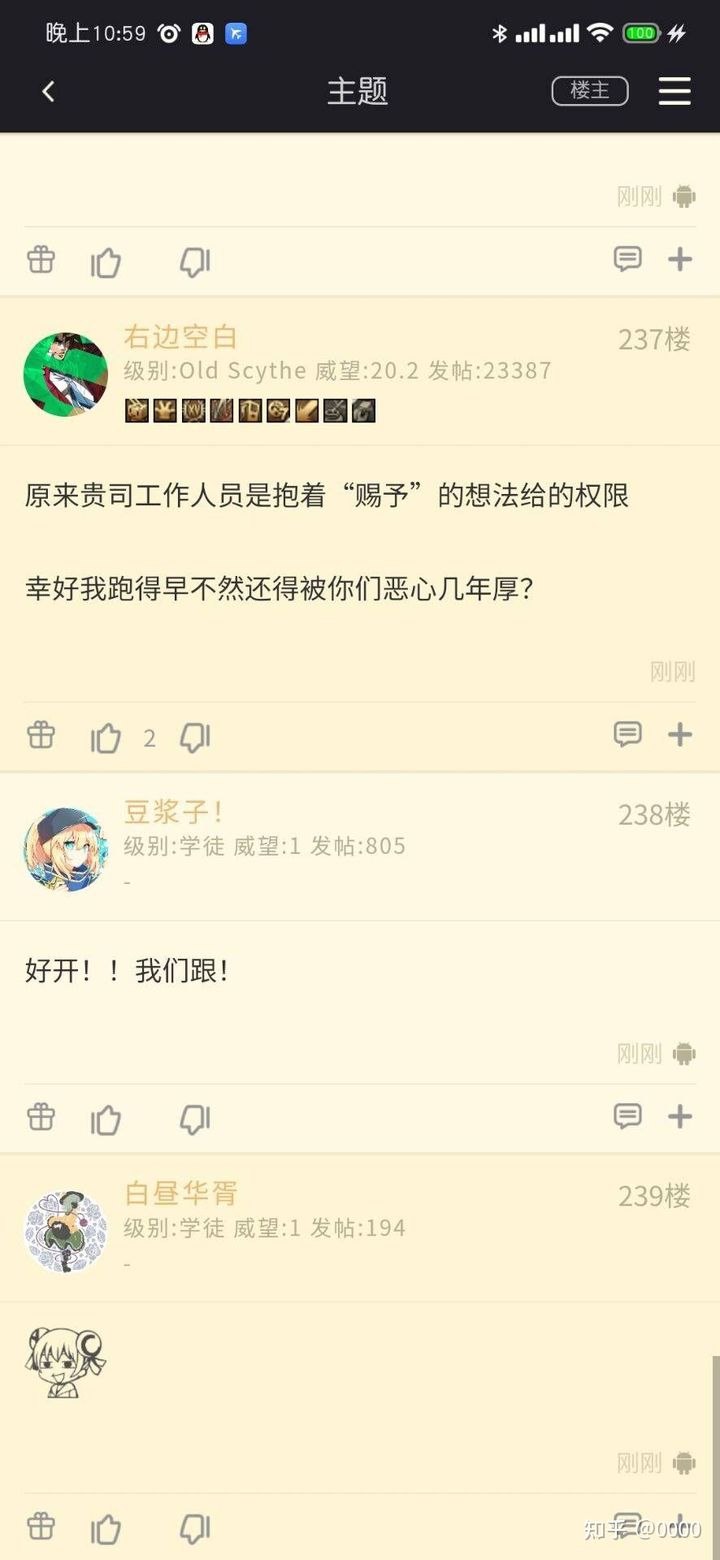
Task: Open comments on the topmost post
Action: pos(627,260)
